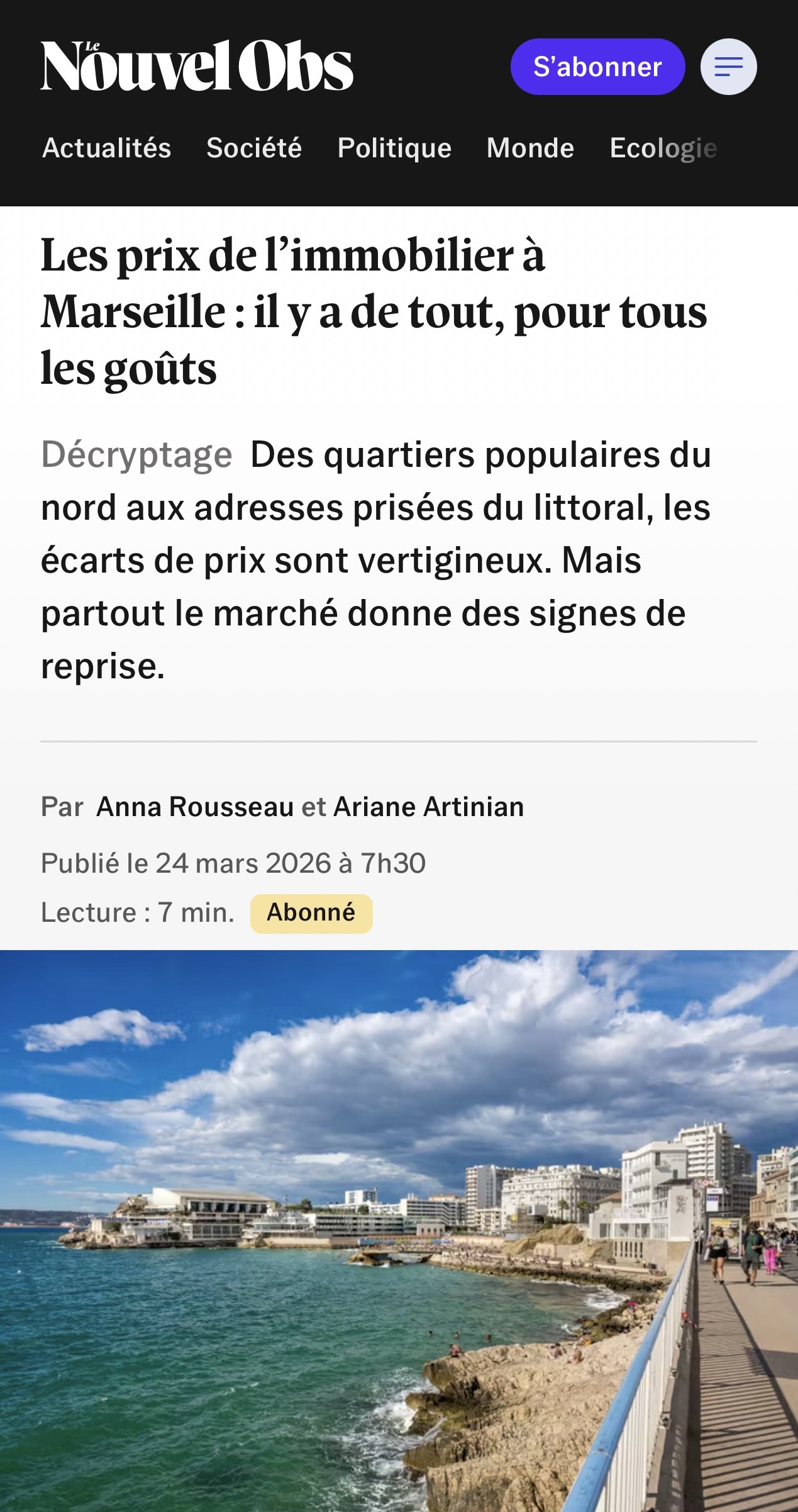The image size is (798, 1512).
Task: View author Ariane Artinian's page
Action: click(428, 807)
